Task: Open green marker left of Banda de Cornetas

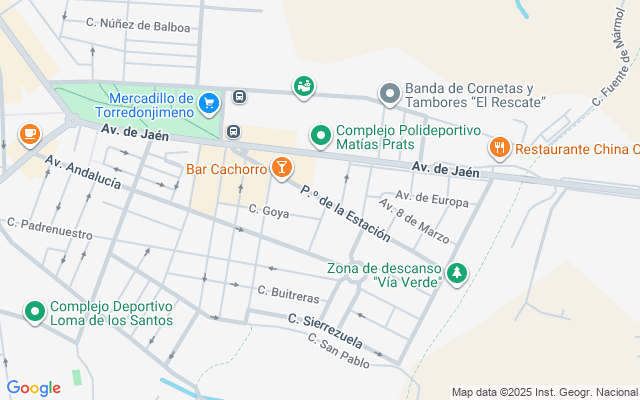Action: coord(303,87)
